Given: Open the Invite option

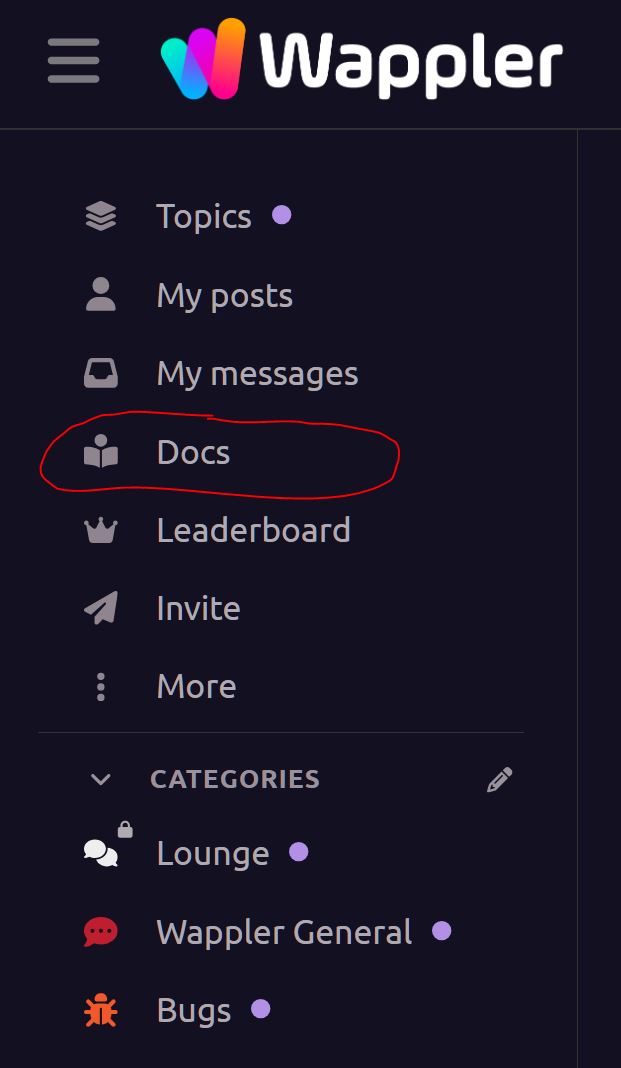Looking at the screenshot, I should (197, 608).
